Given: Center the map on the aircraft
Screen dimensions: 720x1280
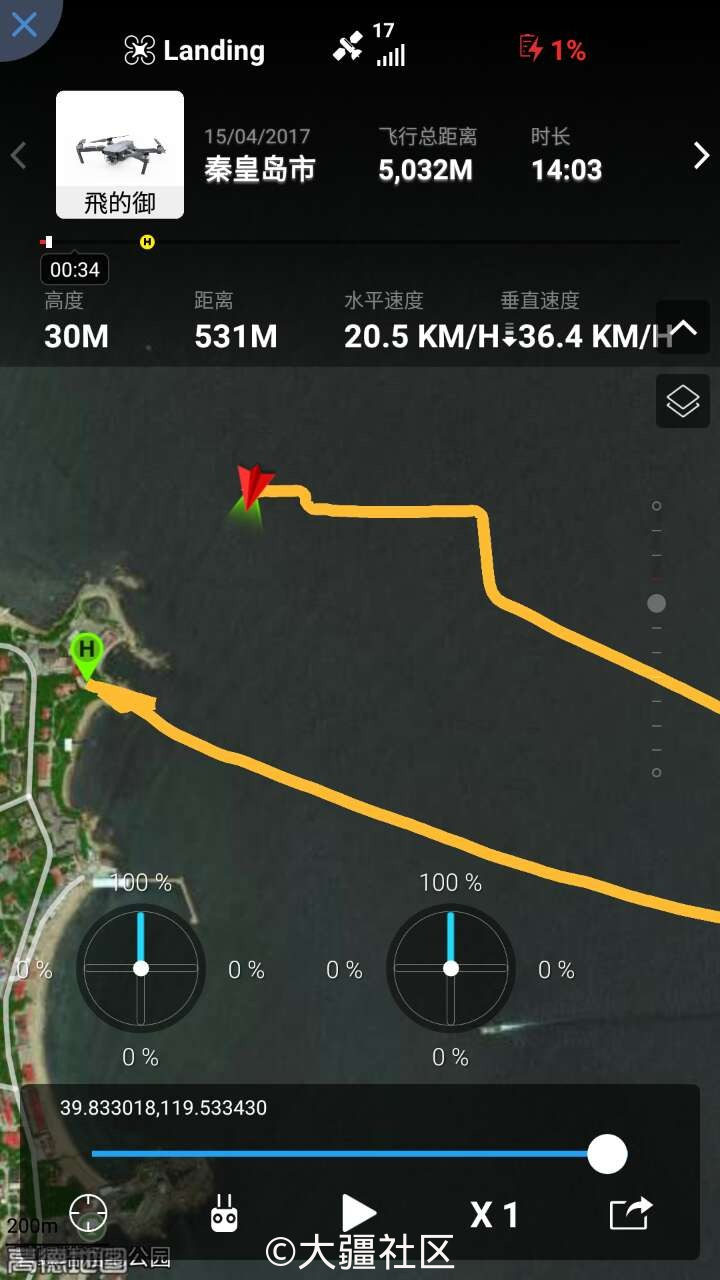Looking at the screenshot, I should pos(88,1214).
